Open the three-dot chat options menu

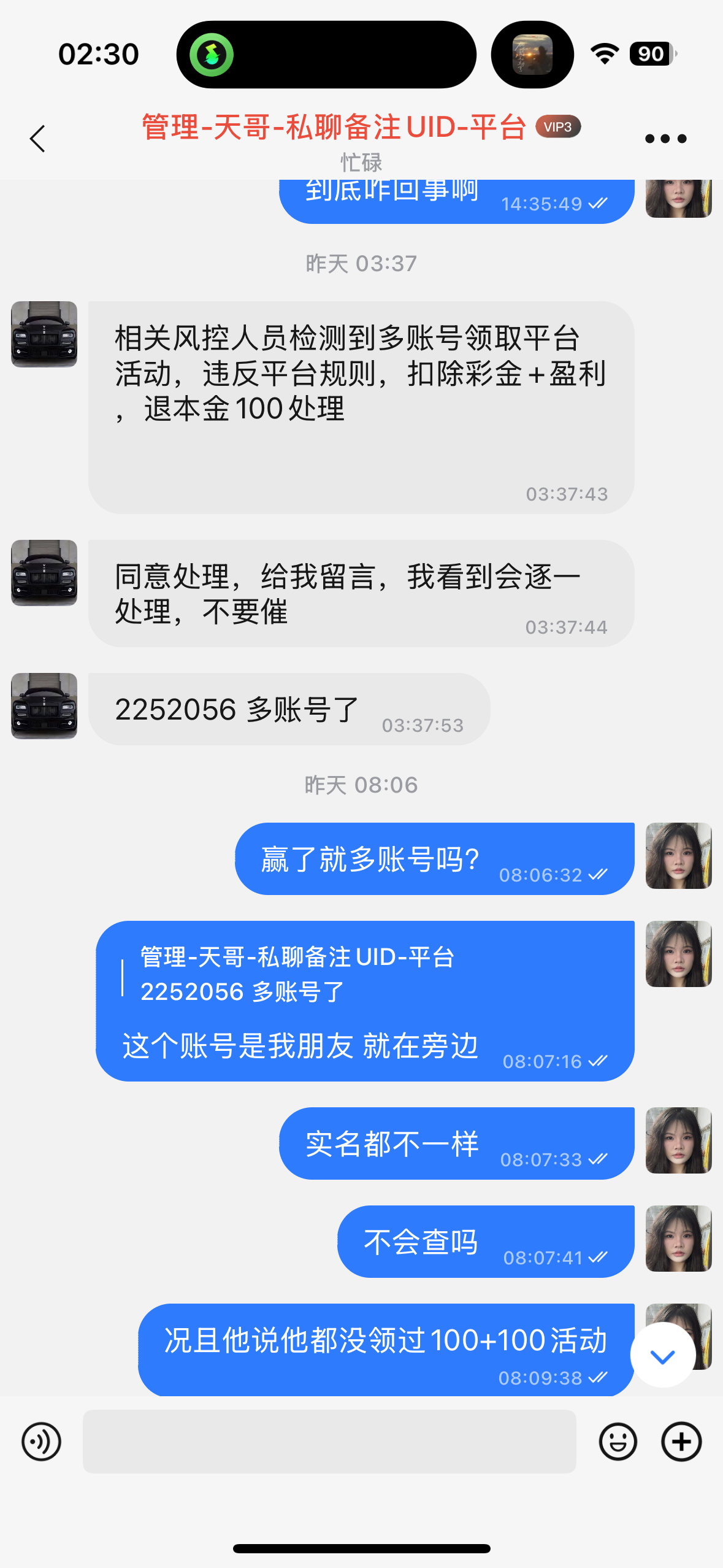coord(665,139)
